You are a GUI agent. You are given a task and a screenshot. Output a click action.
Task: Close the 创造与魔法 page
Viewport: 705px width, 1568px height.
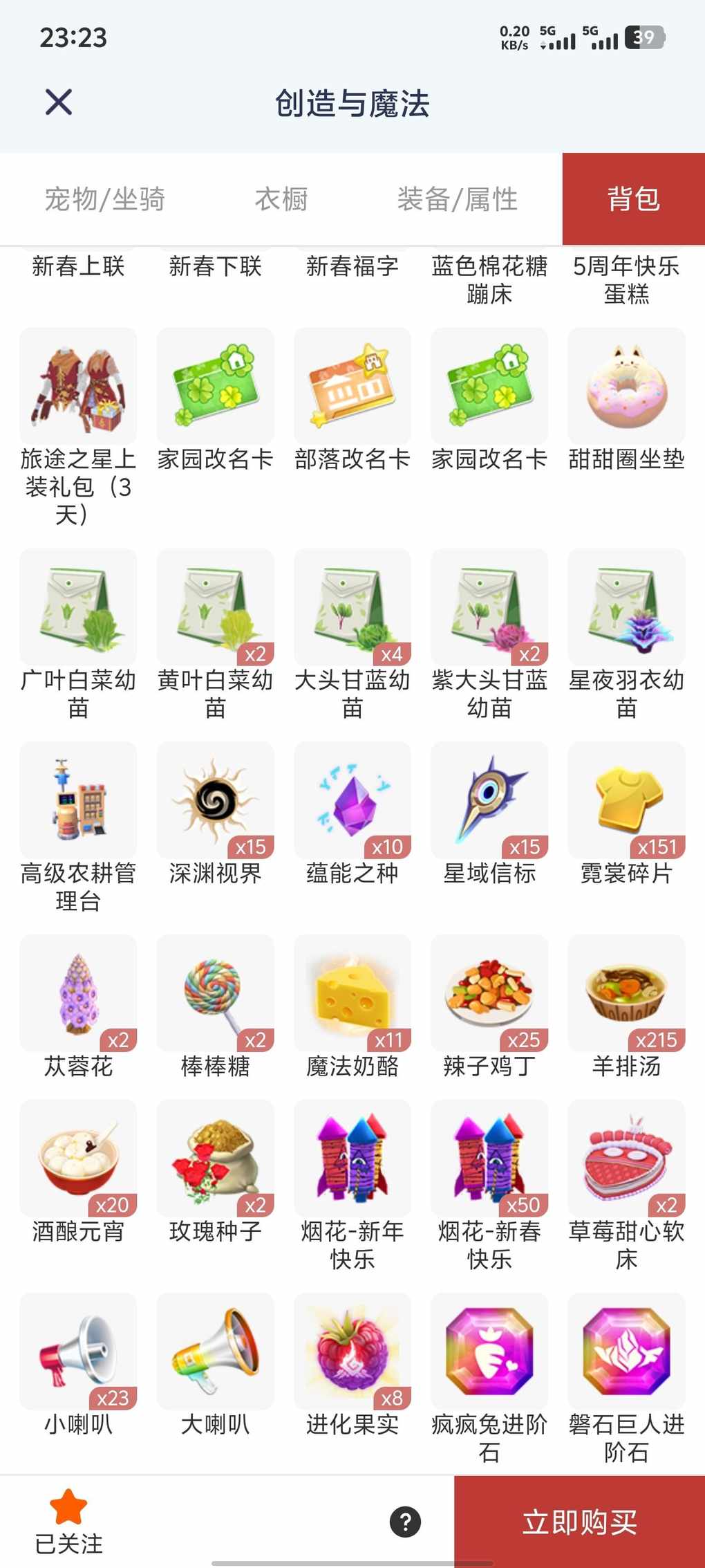point(59,102)
